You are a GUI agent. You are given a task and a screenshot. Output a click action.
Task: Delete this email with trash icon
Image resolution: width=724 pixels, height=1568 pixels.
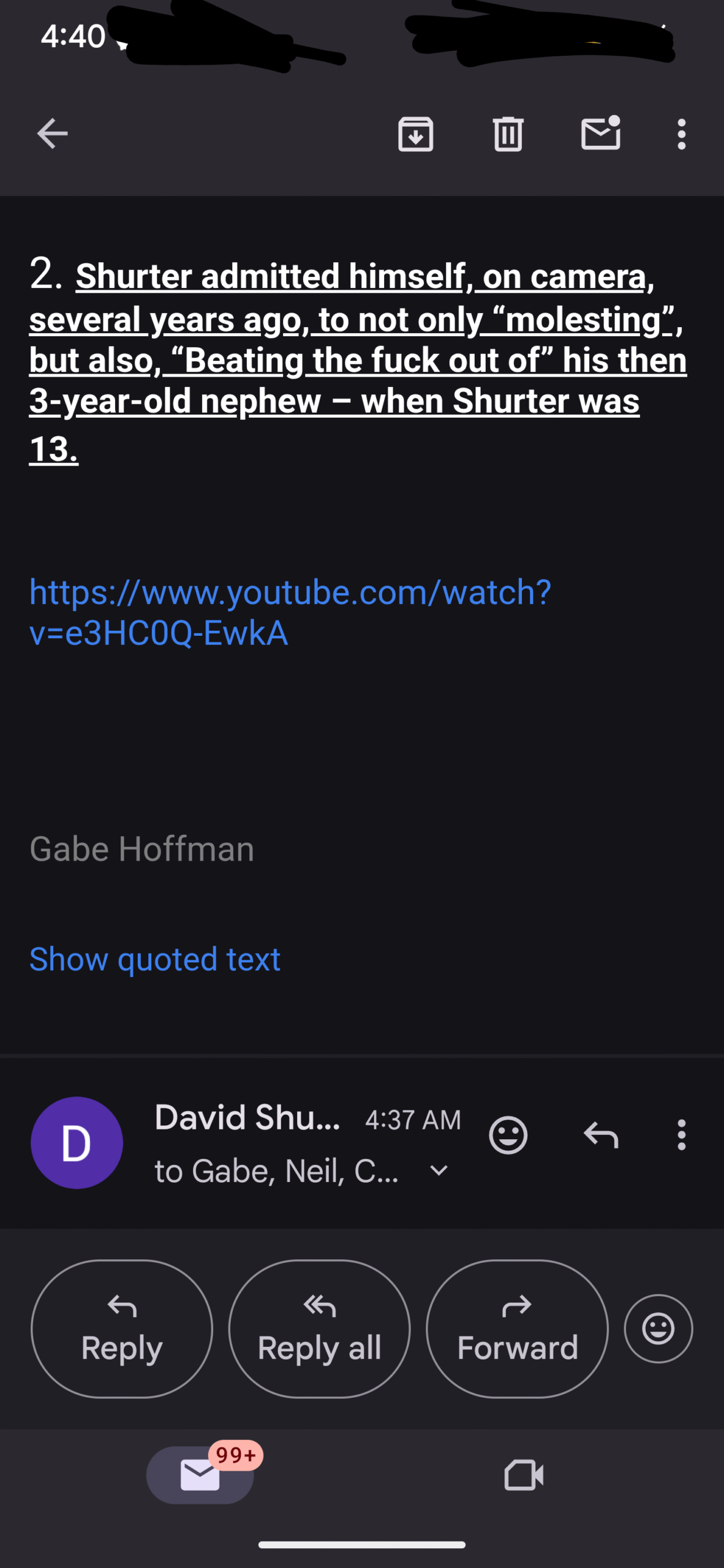(x=508, y=134)
